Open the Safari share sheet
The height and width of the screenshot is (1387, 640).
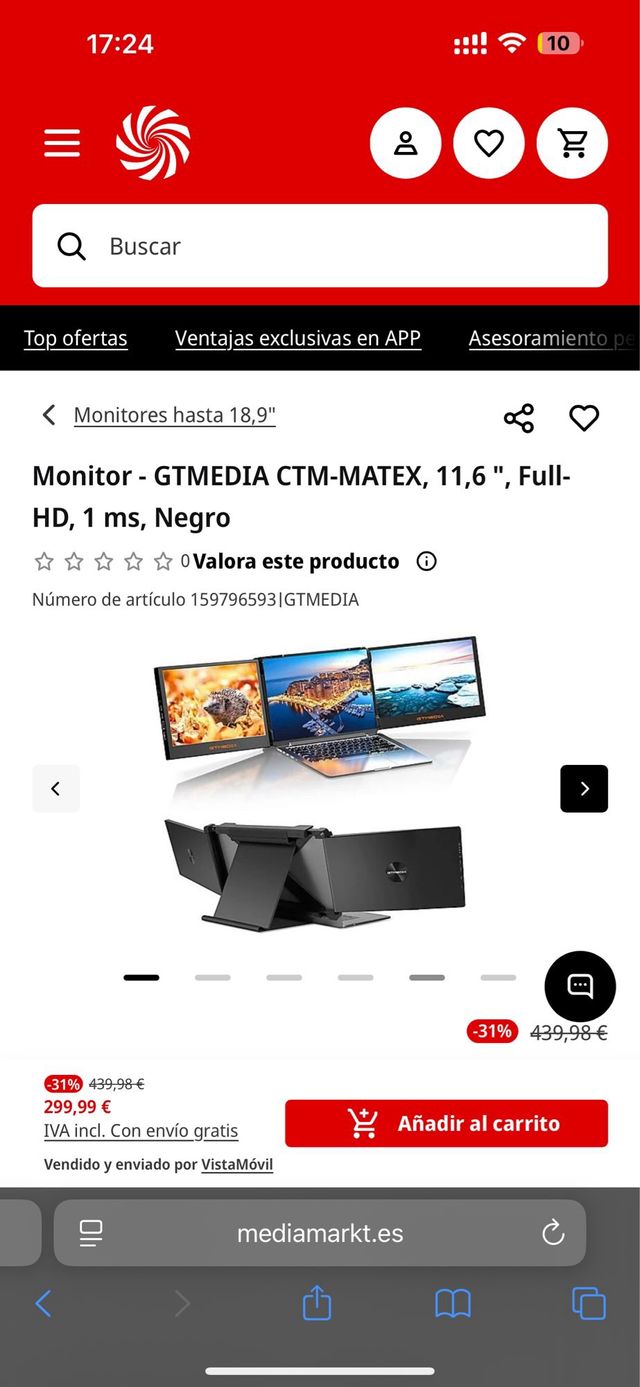[x=317, y=1303]
